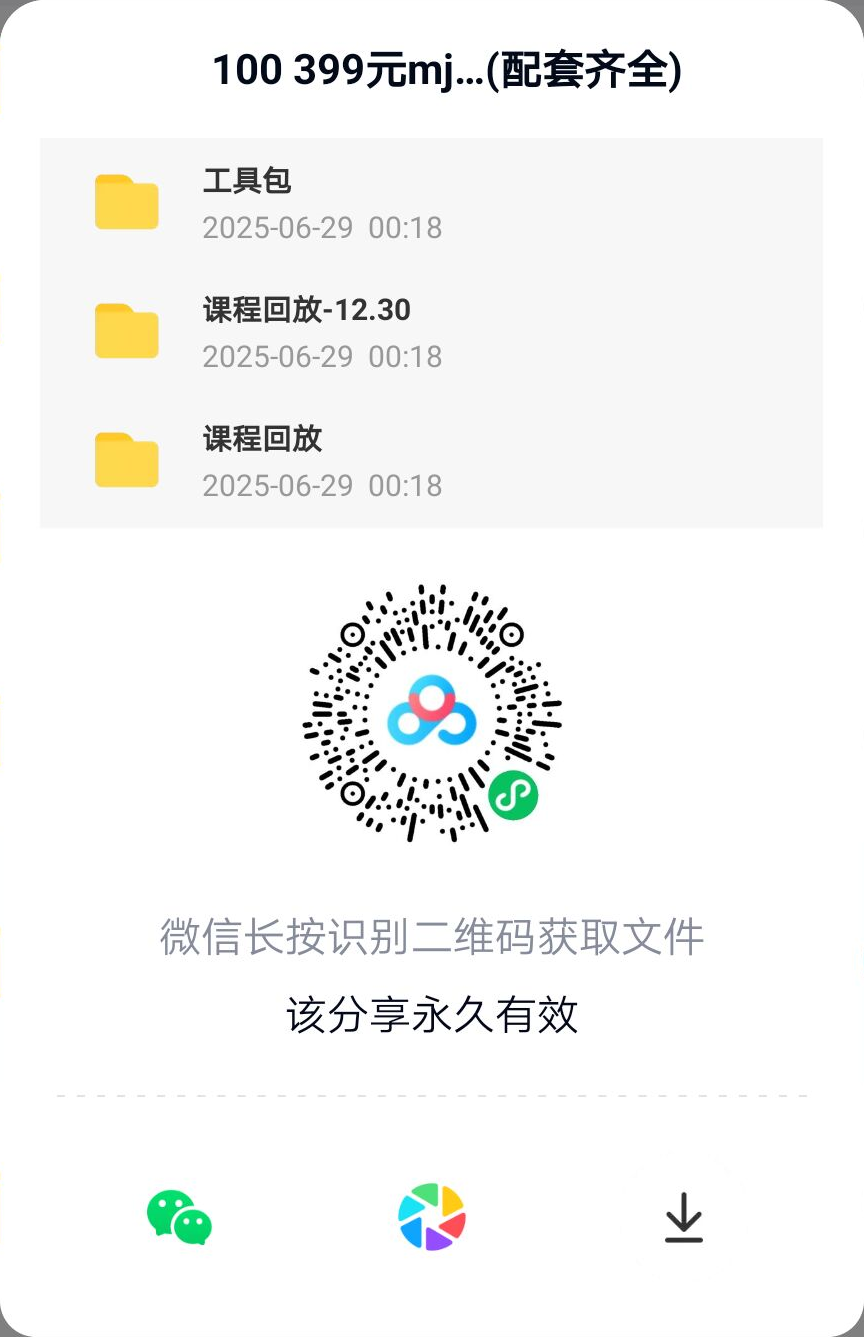Viewport: 864px width, 1337px height.
Task: Download the share image to device
Action: (x=684, y=1217)
